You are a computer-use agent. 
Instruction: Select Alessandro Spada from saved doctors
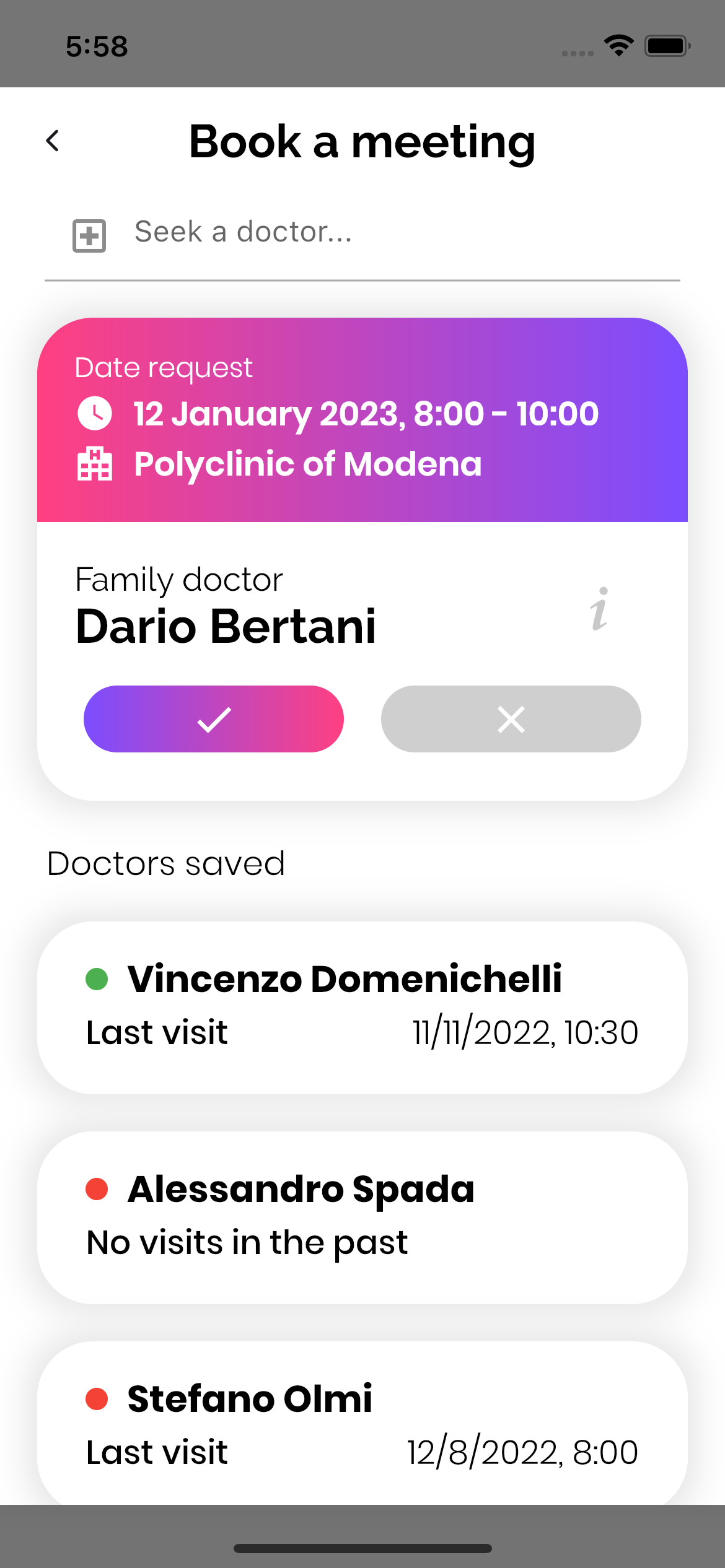coord(362,1217)
